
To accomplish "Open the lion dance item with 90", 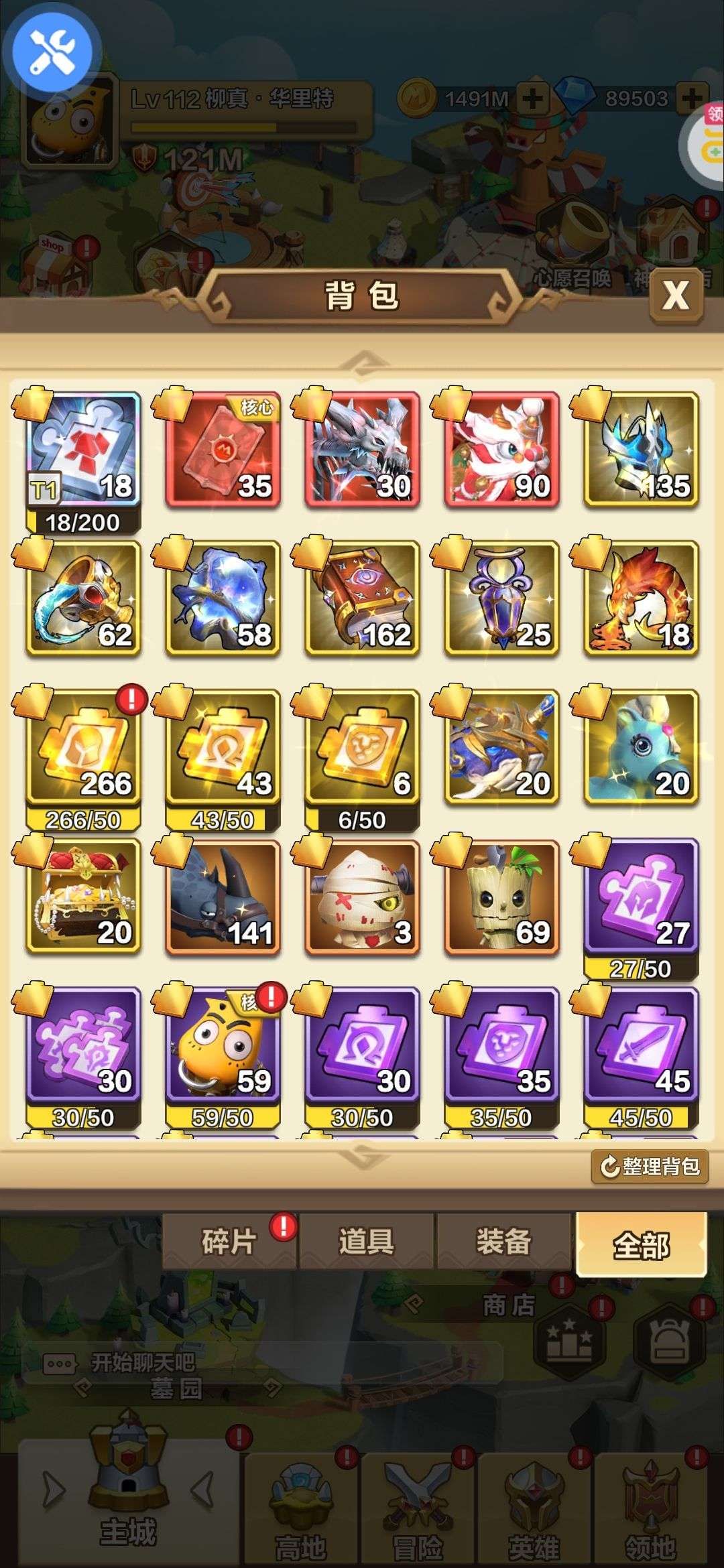I will pyautogui.click(x=501, y=450).
